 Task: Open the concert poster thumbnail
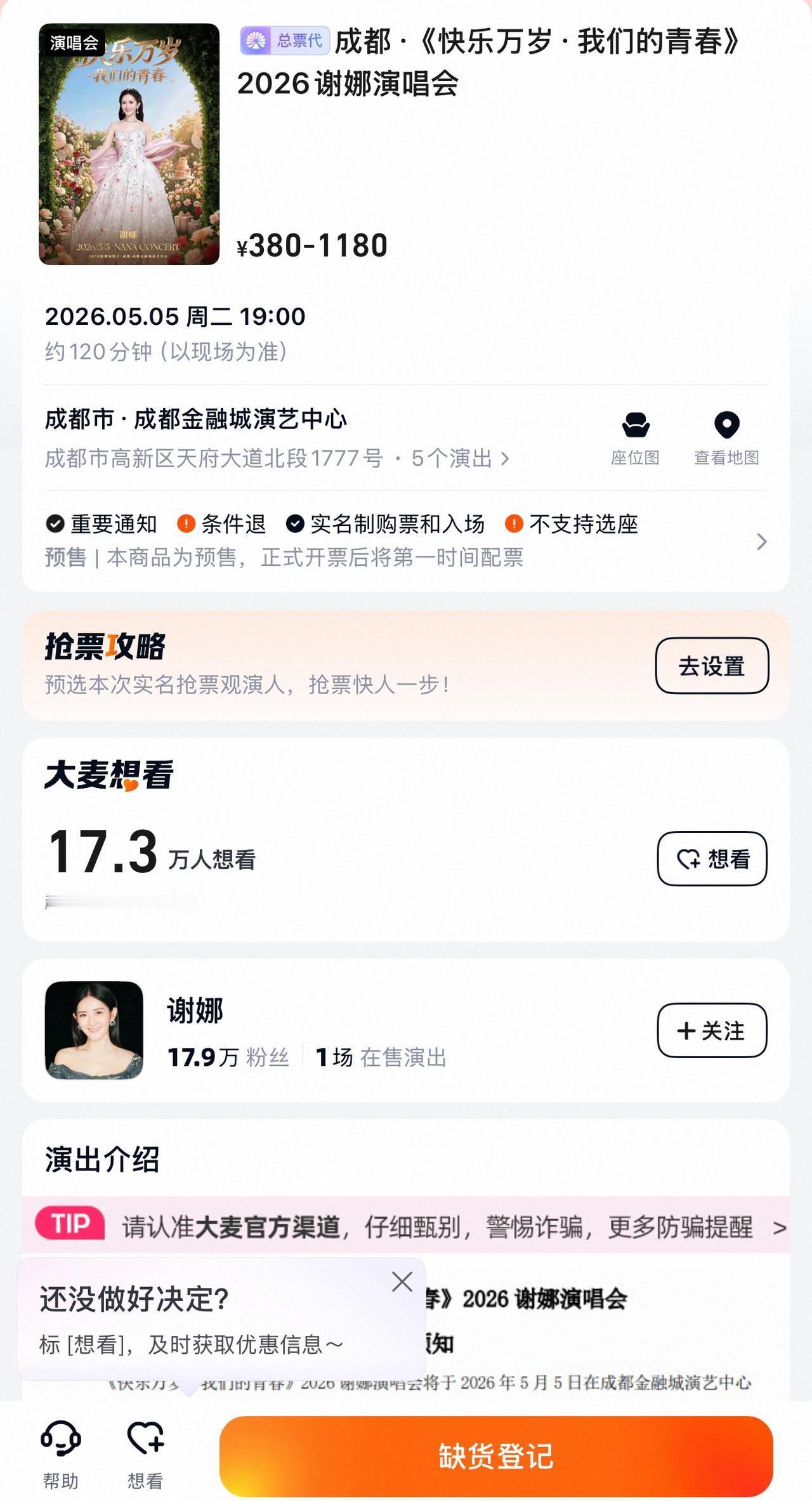pos(130,146)
